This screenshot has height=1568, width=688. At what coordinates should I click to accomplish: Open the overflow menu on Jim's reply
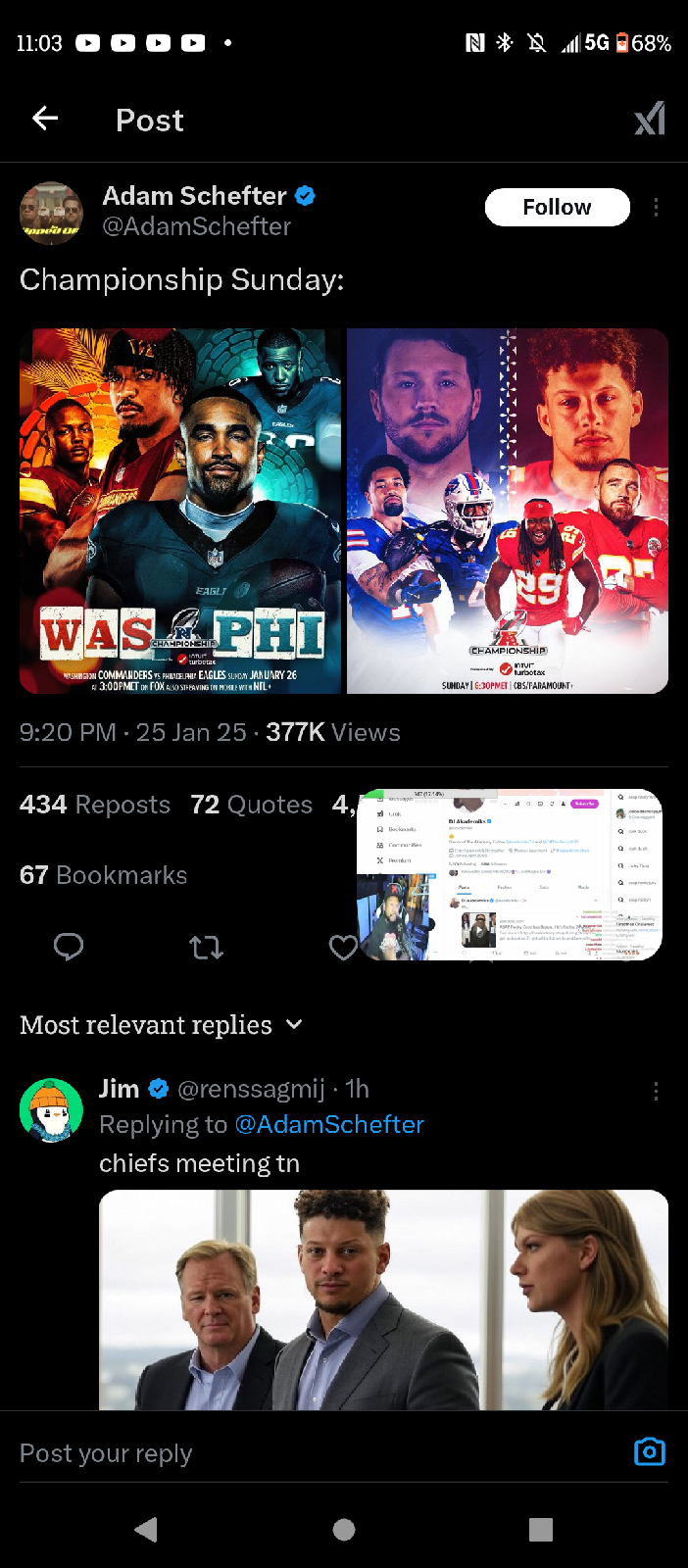[656, 1090]
